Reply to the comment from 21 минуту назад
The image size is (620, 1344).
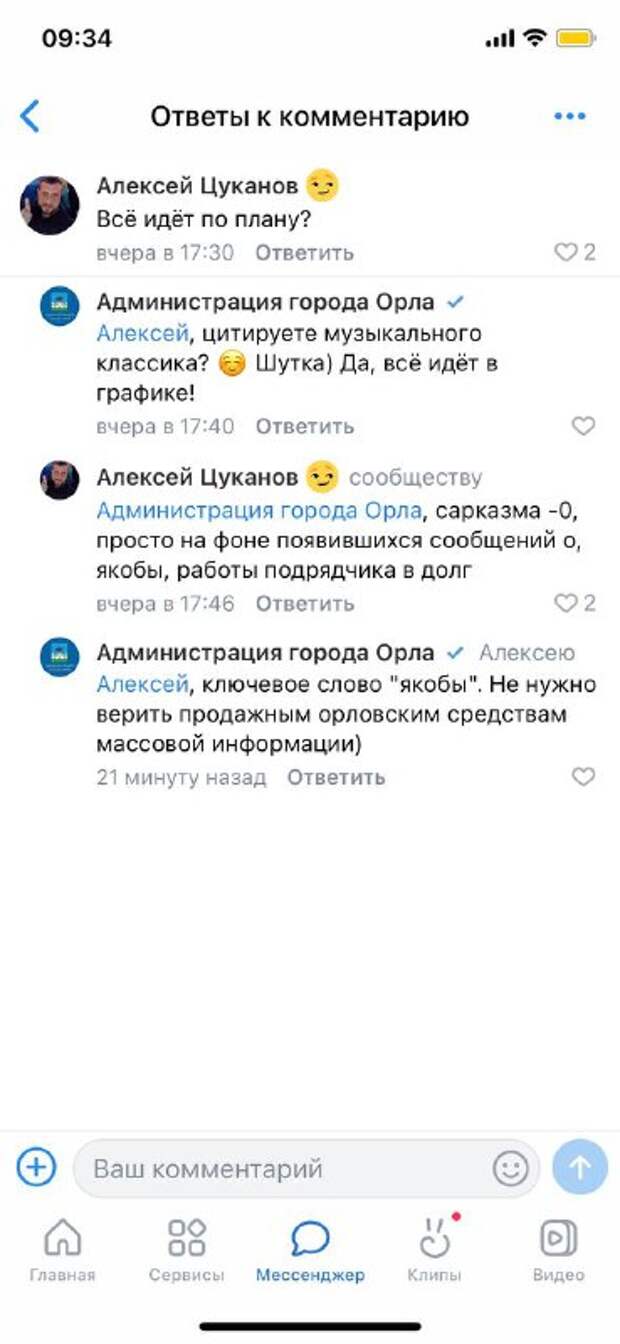pos(336,778)
